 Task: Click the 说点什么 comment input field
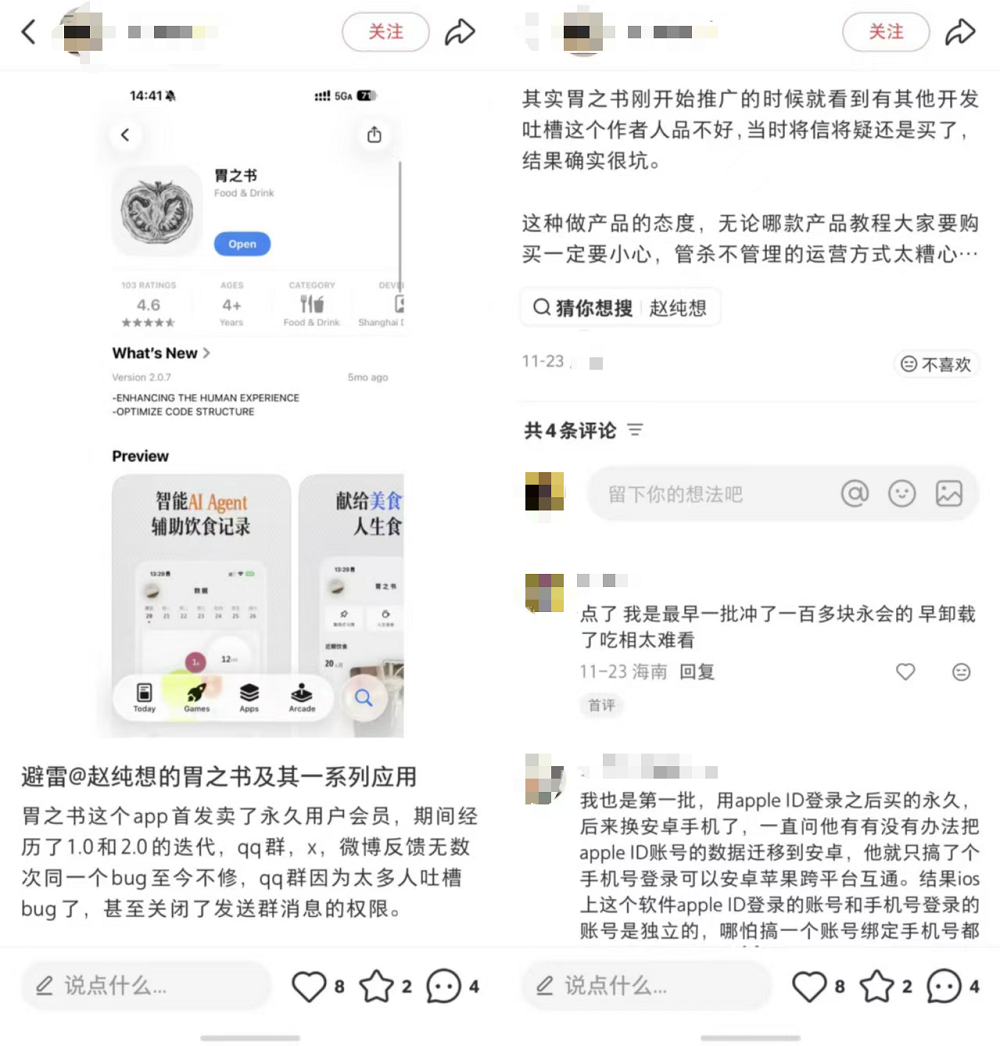(146, 985)
